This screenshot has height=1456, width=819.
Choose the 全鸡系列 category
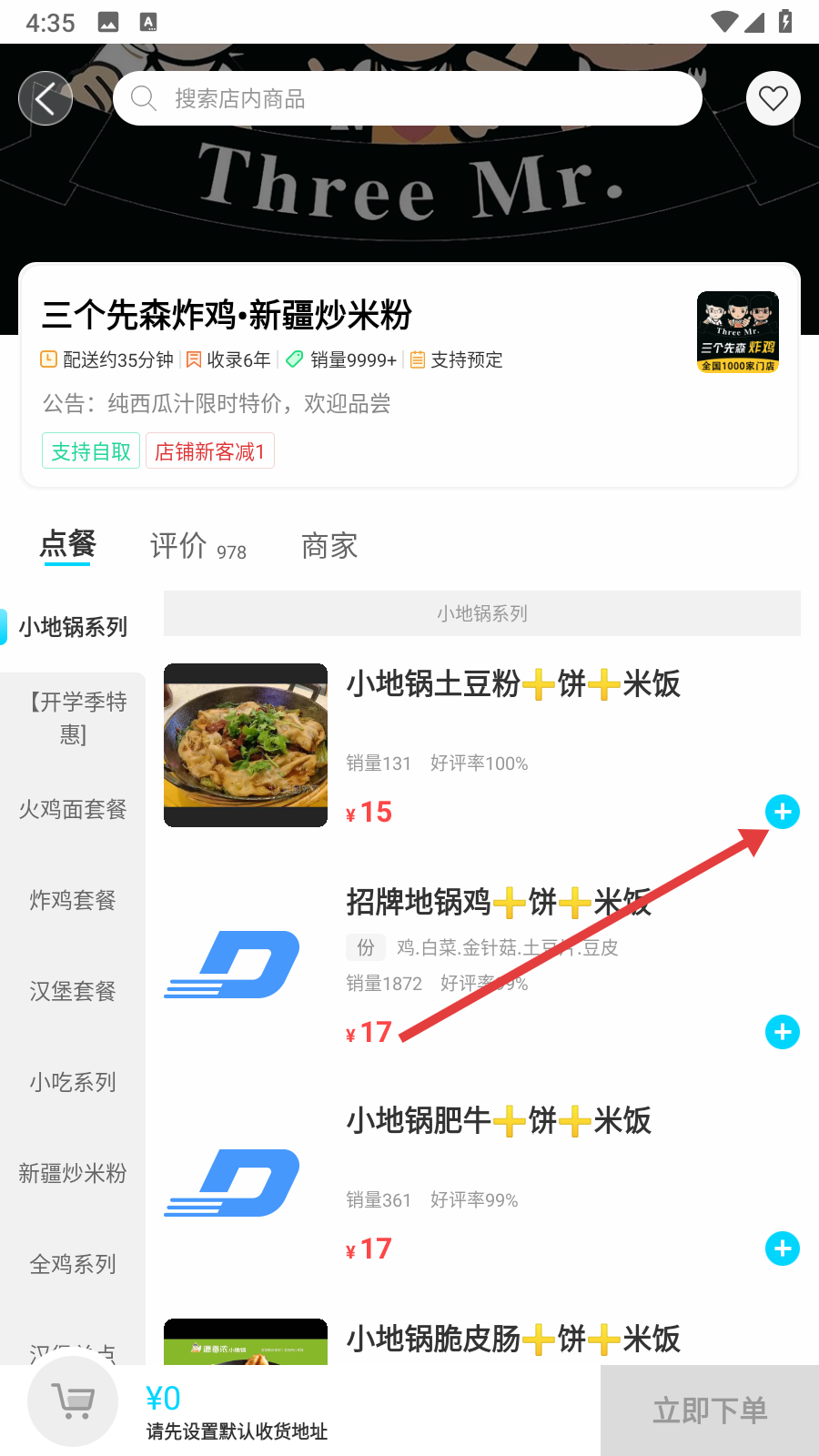pos(73,1264)
